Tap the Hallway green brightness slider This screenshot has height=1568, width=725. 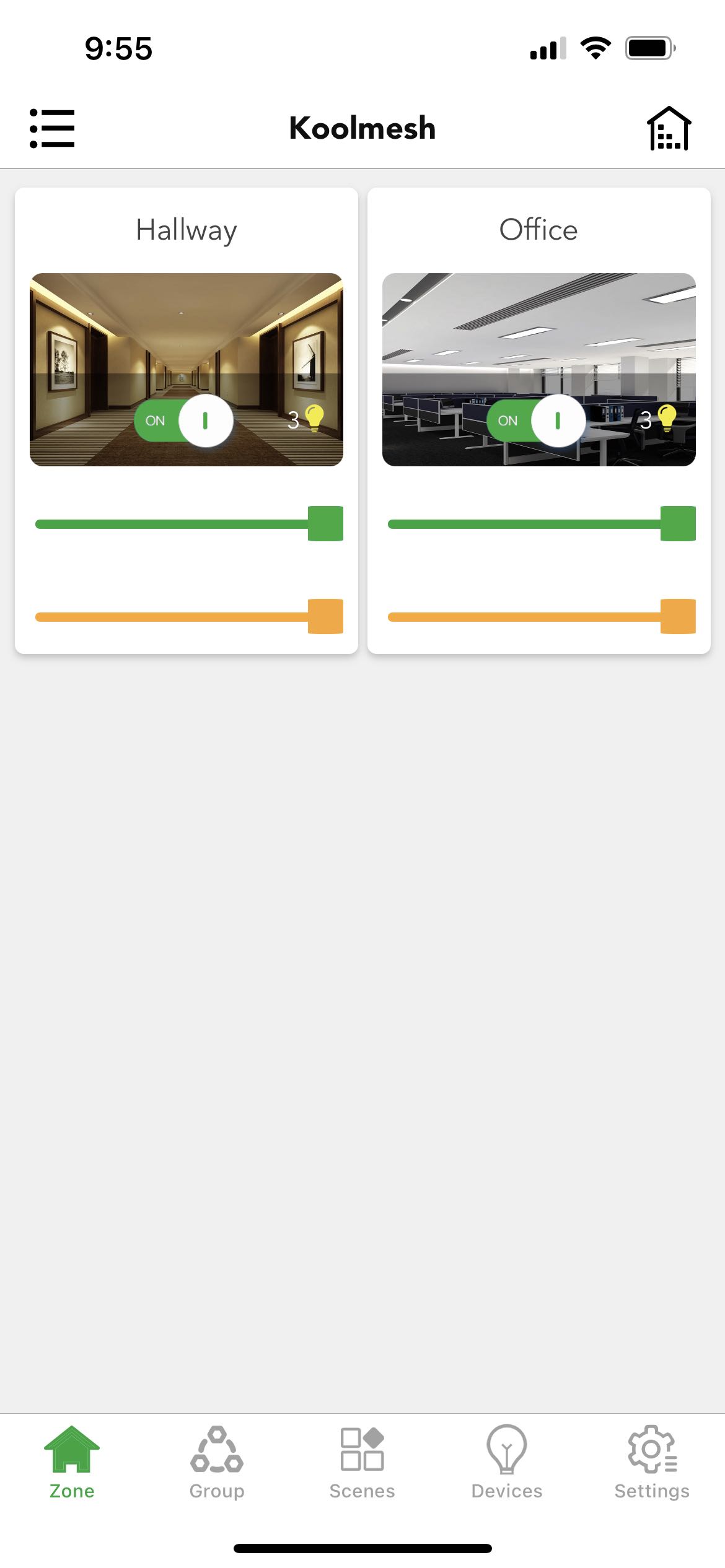click(186, 524)
